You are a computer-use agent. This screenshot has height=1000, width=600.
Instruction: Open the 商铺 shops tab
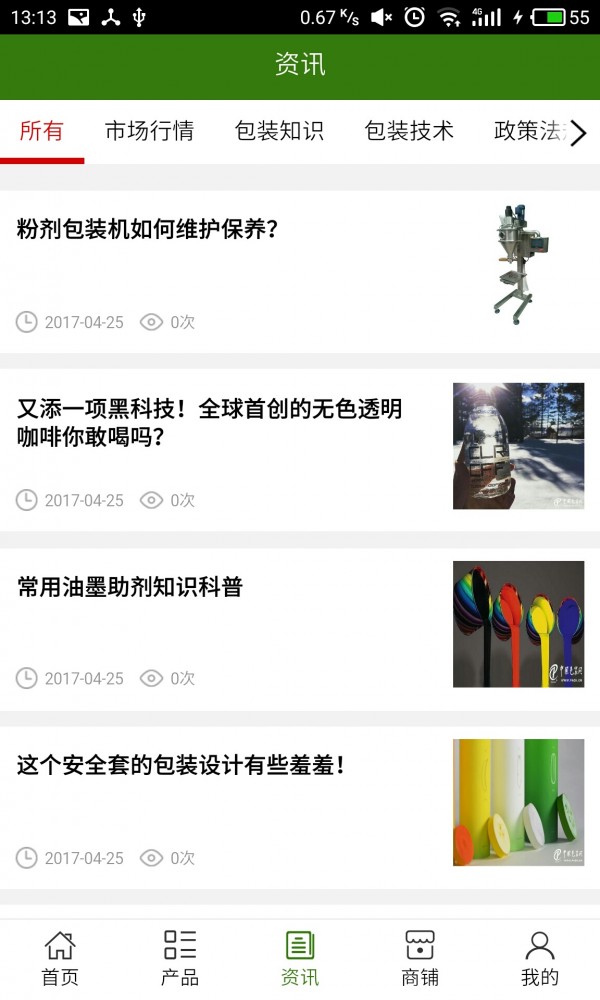click(420, 958)
